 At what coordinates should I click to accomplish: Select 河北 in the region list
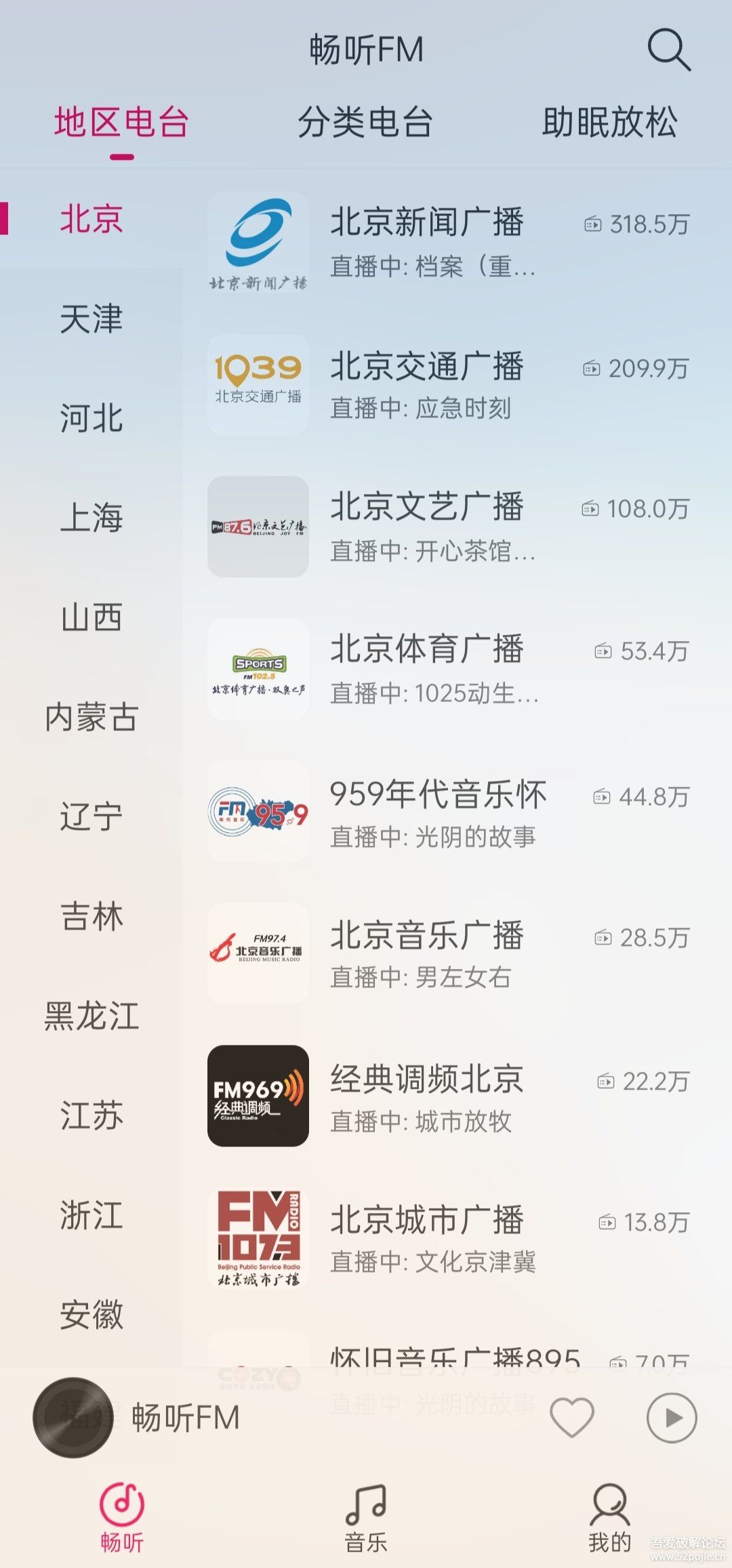(x=91, y=418)
